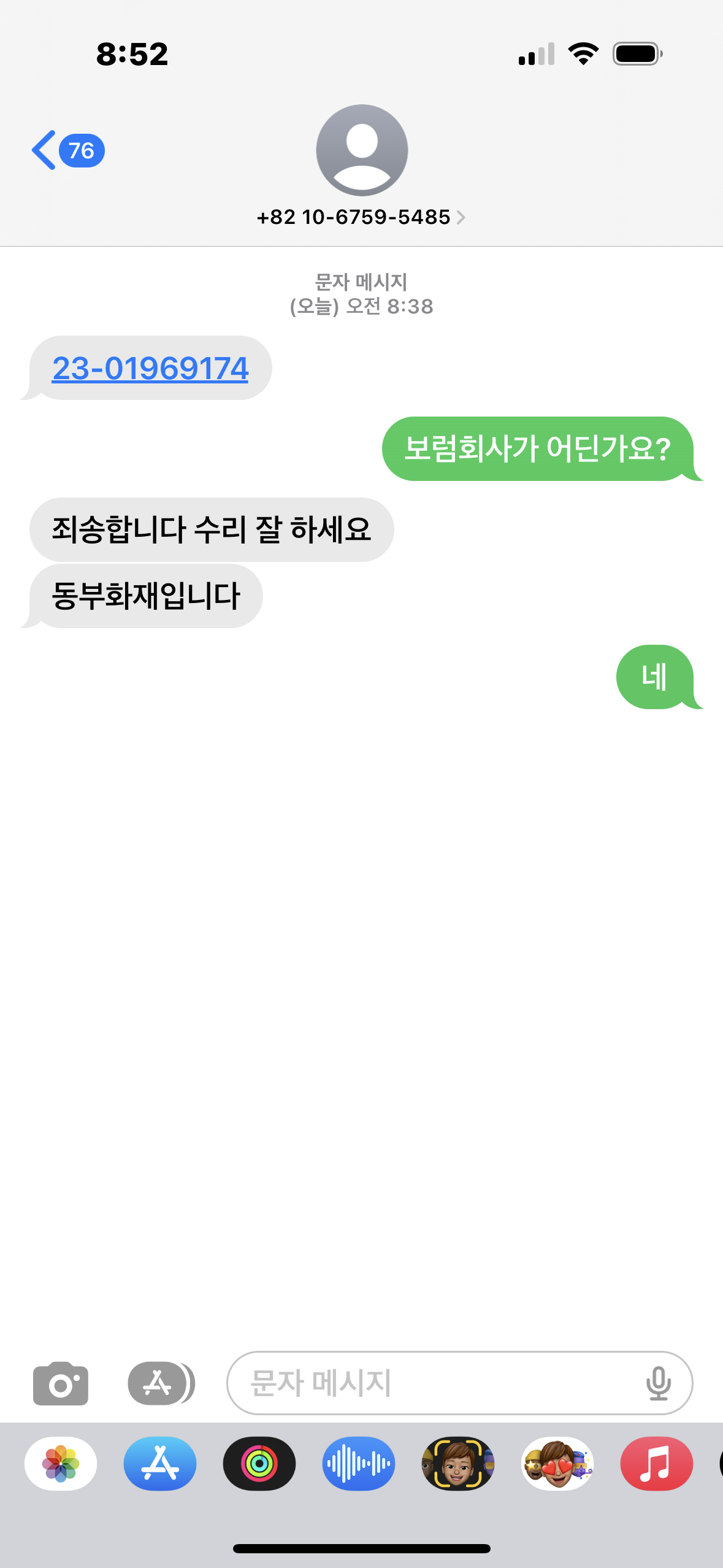Open the audio message waveform app

(x=359, y=1464)
